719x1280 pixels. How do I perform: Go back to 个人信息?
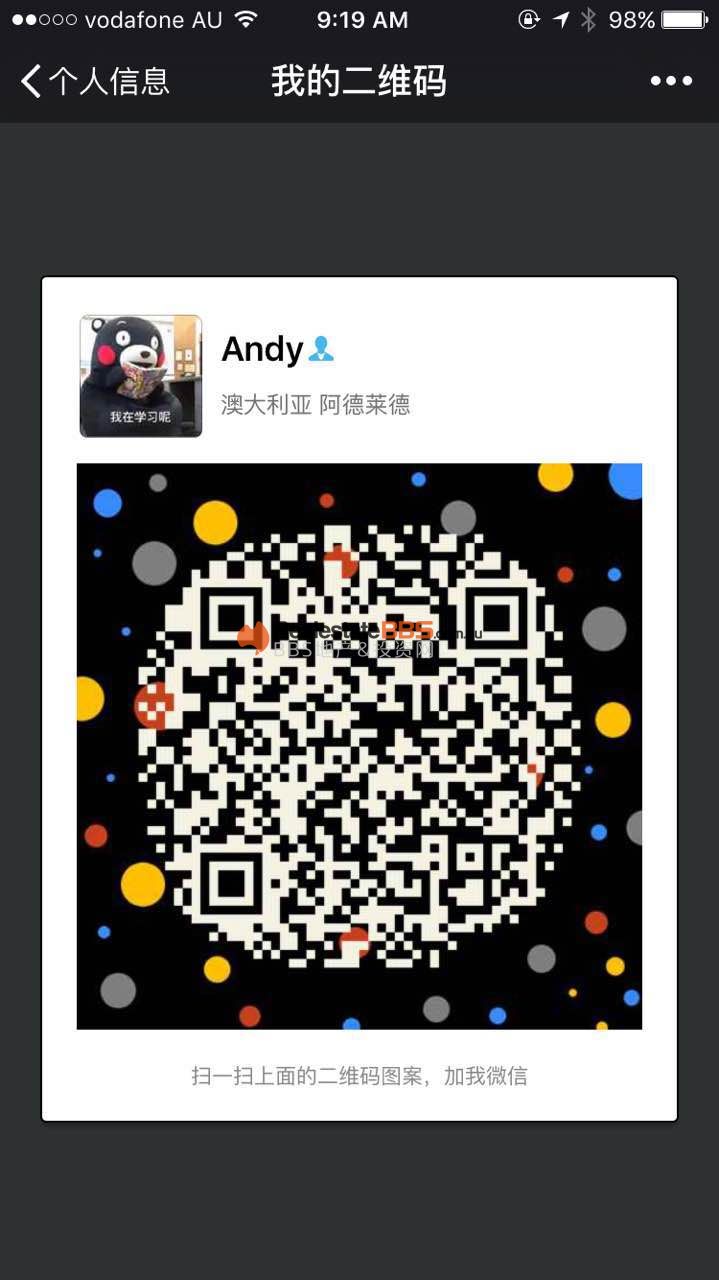[95, 81]
